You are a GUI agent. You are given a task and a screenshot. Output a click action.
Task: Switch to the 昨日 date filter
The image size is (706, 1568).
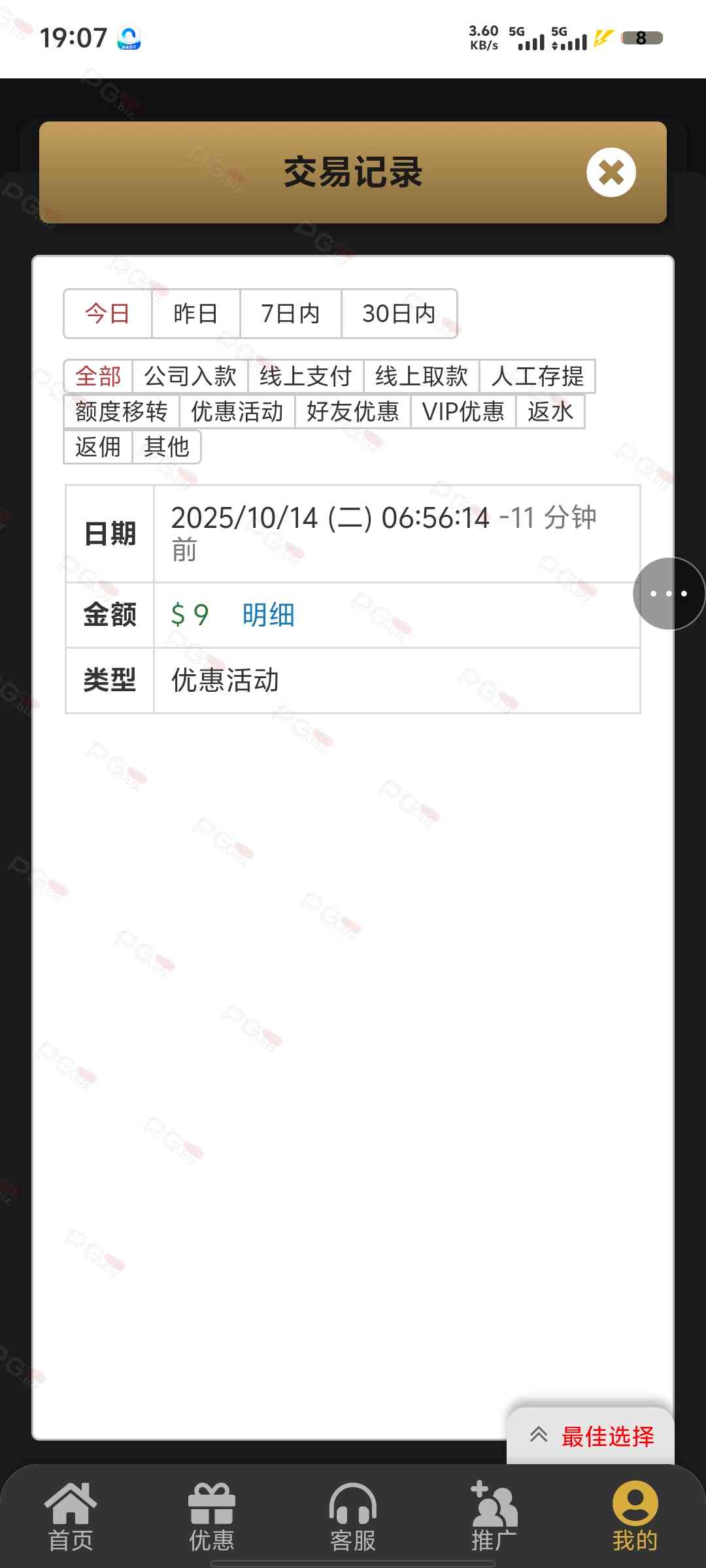(195, 314)
